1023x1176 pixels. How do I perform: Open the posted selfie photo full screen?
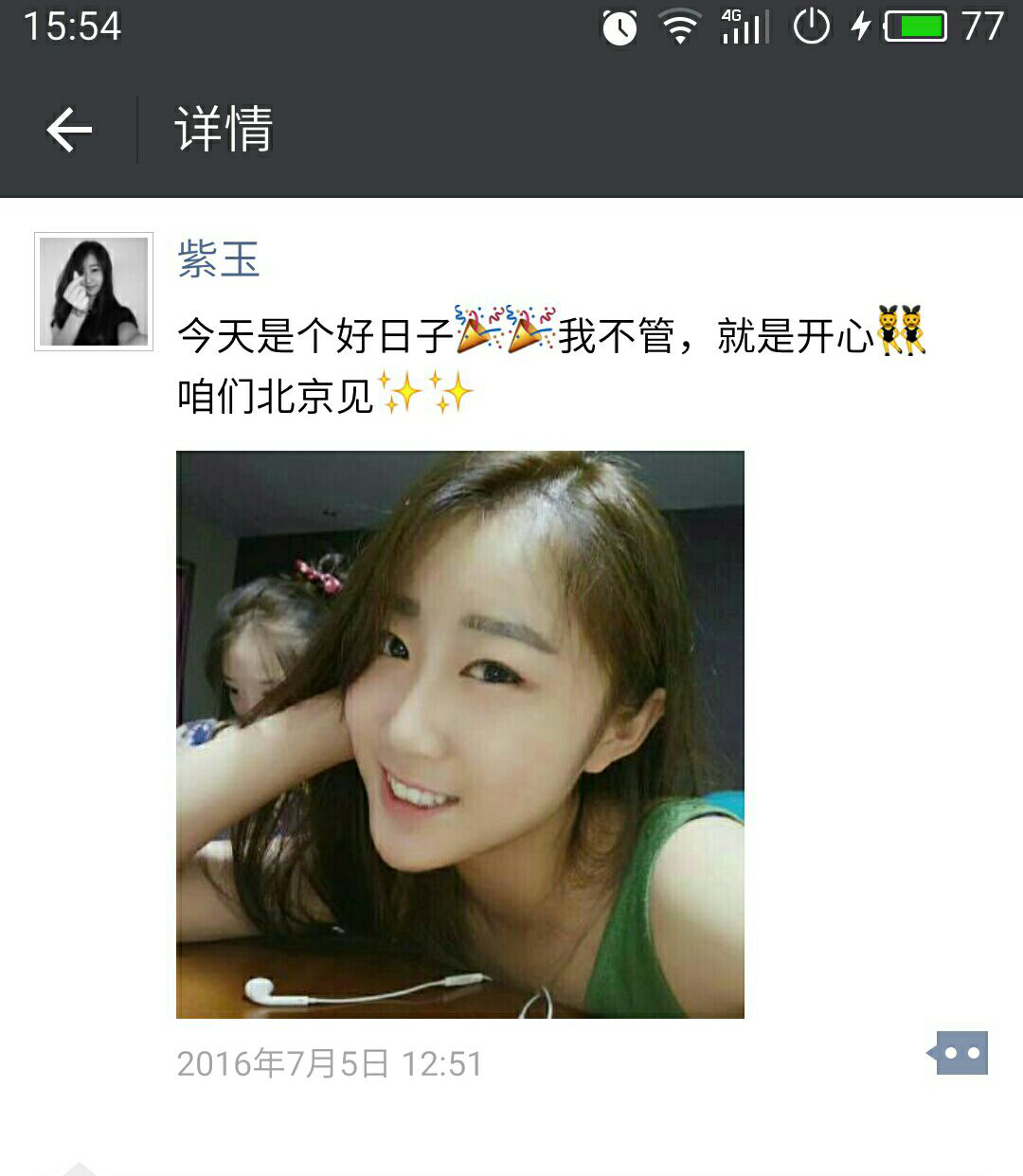pyautogui.click(x=460, y=734)
